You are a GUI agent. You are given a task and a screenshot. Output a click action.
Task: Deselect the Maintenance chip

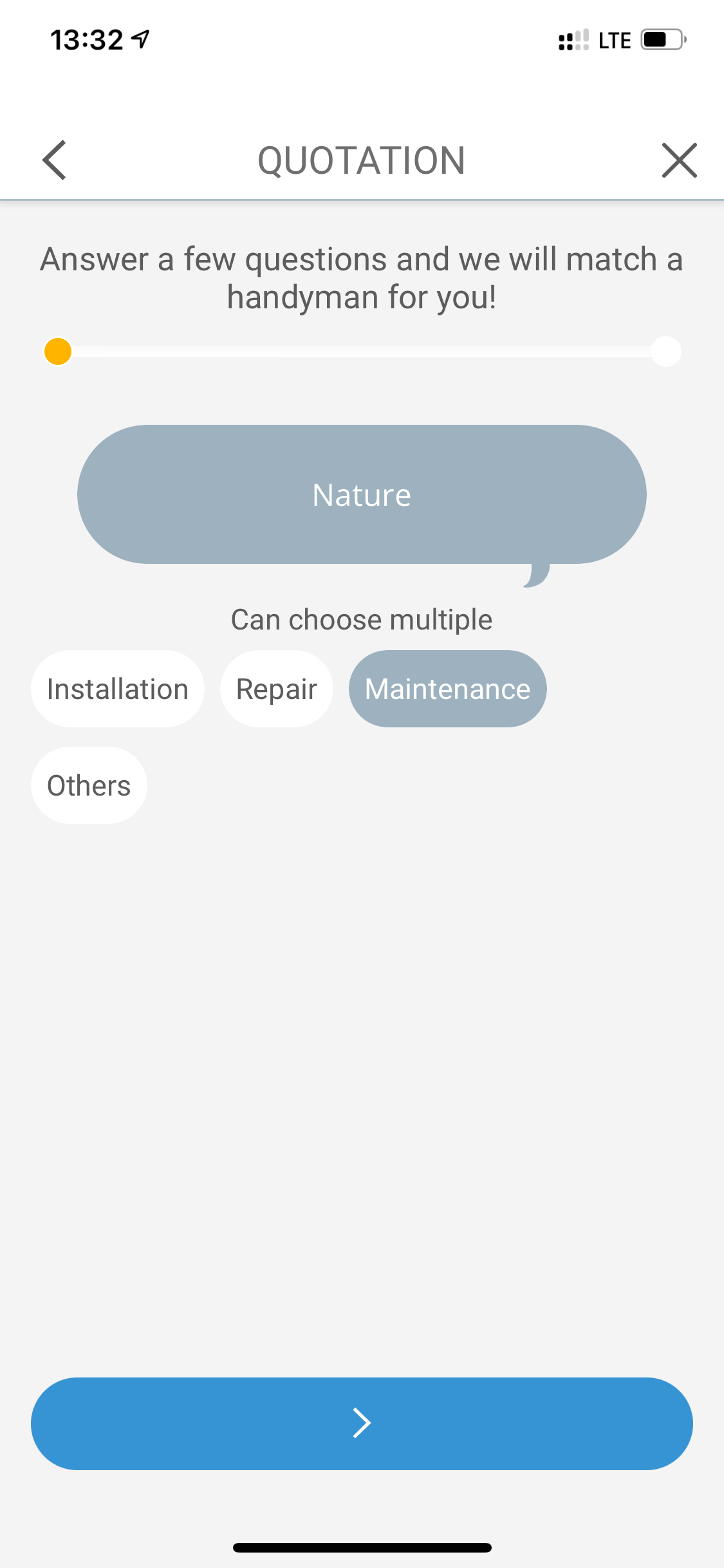pyautogui.click(x=447, y=689)
